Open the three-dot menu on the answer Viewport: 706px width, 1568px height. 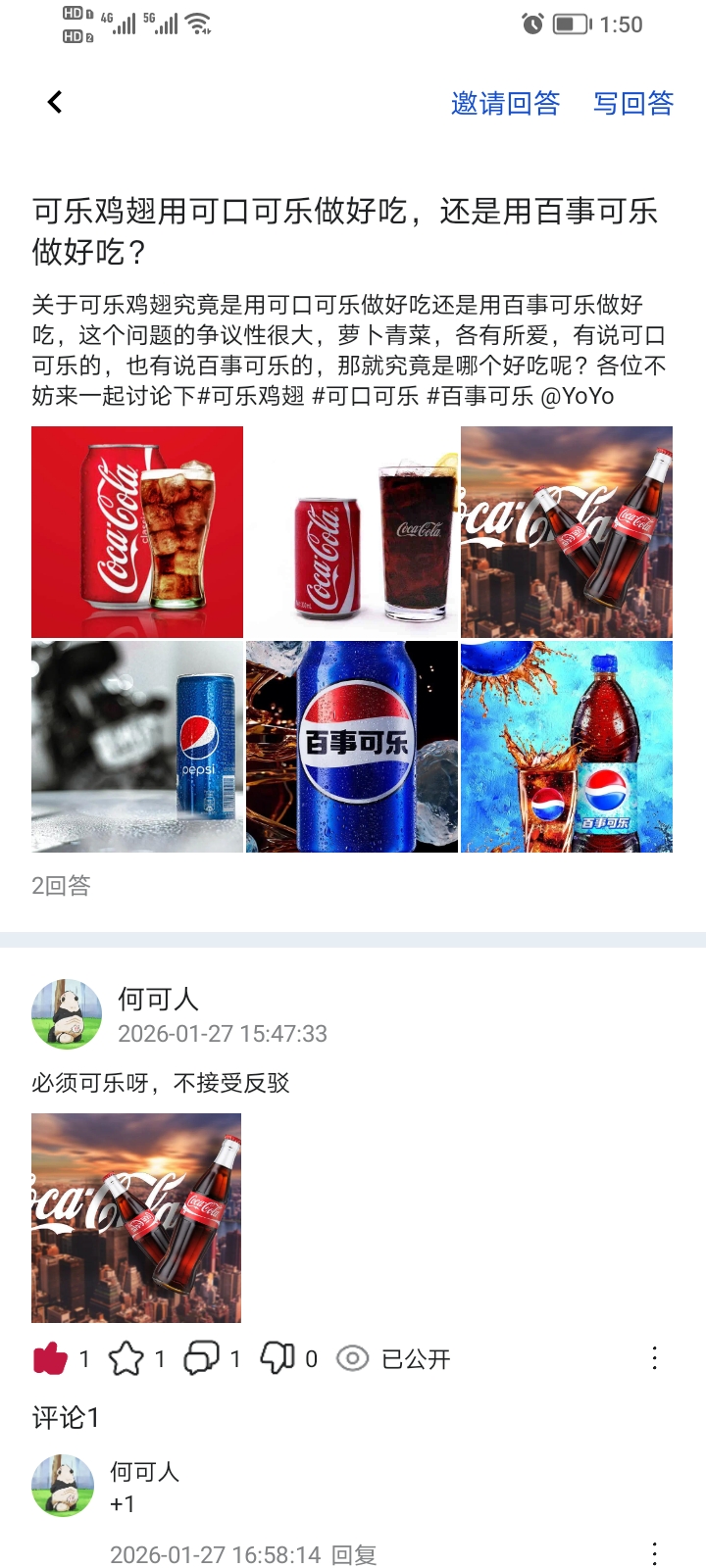click(655, 1359)
